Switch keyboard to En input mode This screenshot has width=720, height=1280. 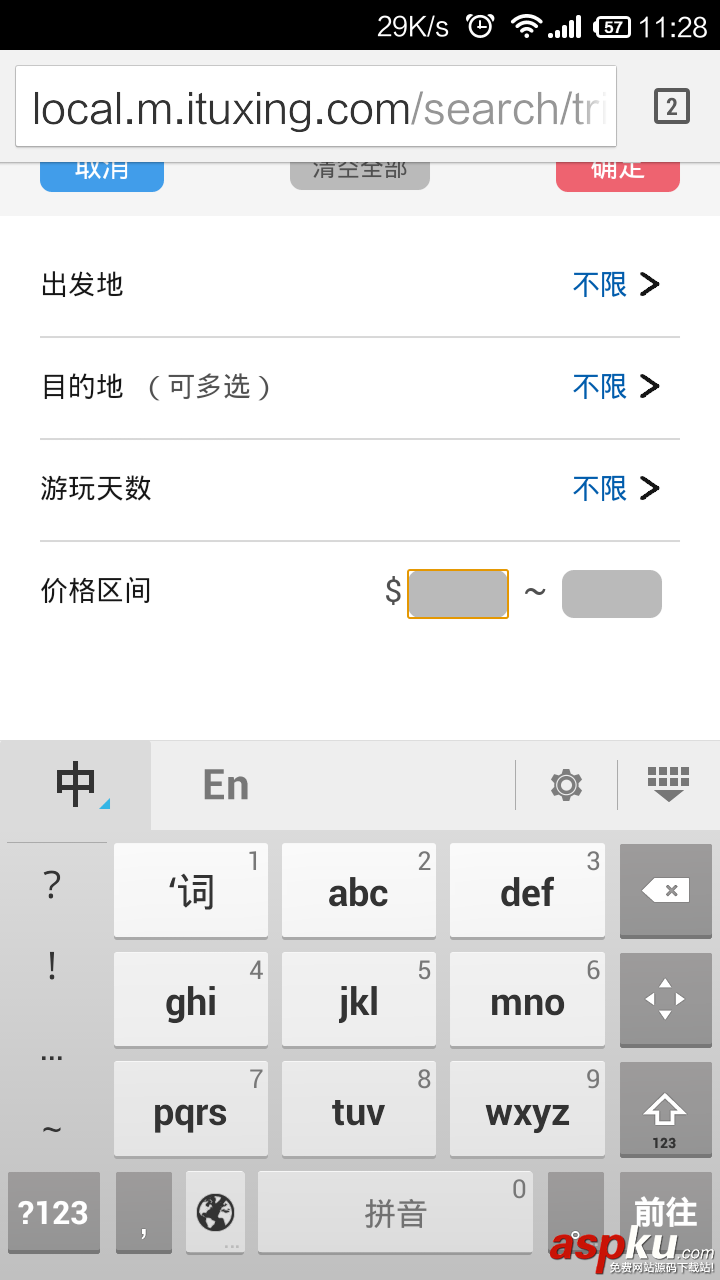click(x=226, y=786)
